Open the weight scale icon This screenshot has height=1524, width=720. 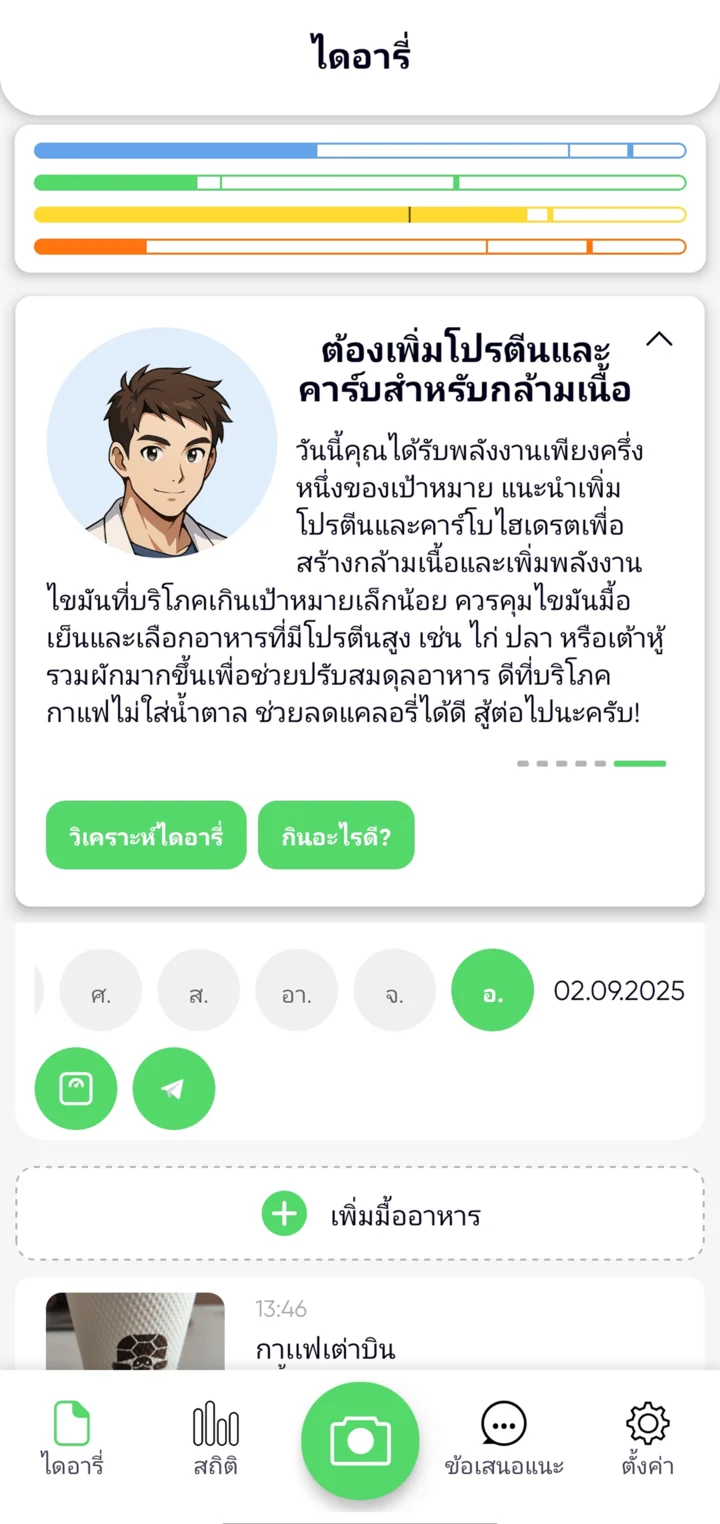point(76,1088)
